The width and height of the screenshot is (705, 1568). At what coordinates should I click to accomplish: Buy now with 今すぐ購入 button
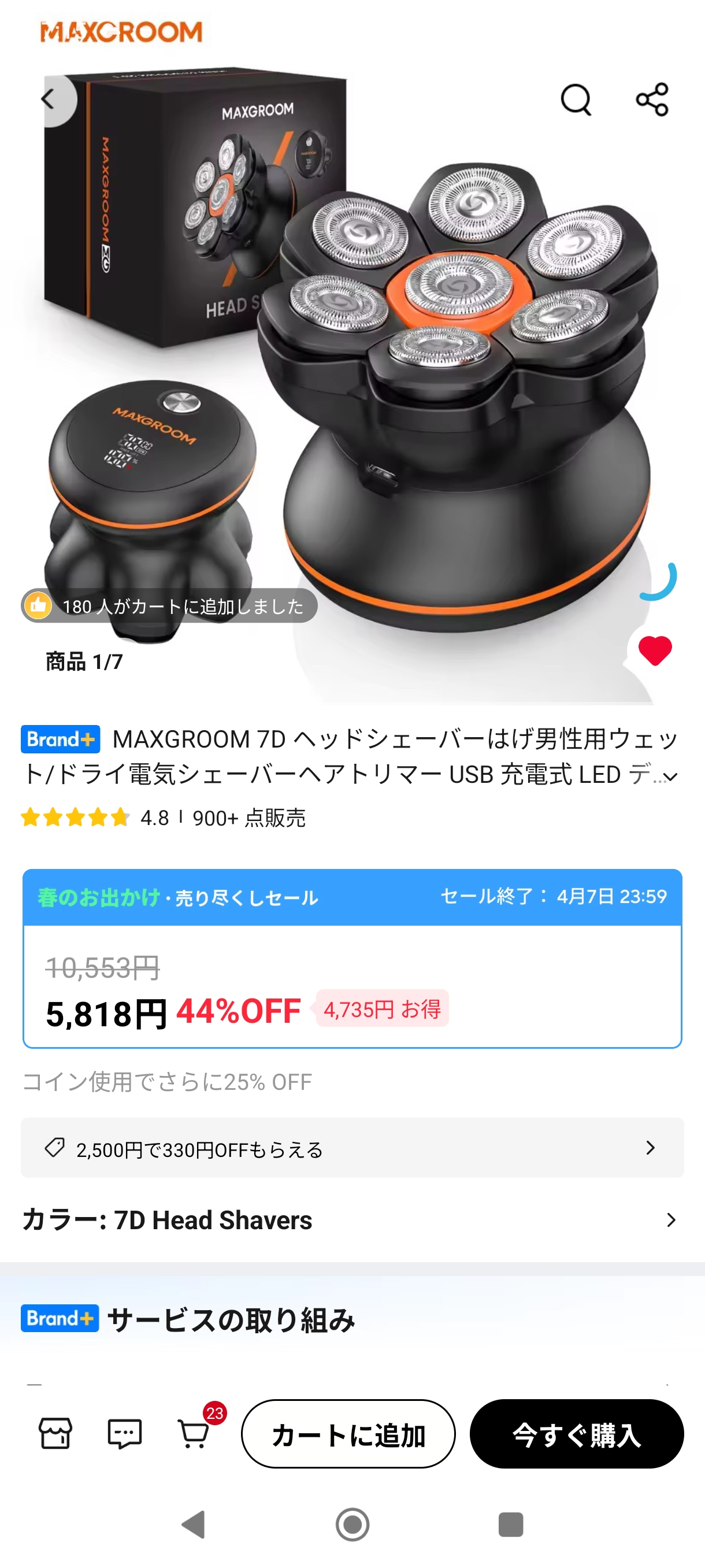(x=576, y=1434)
